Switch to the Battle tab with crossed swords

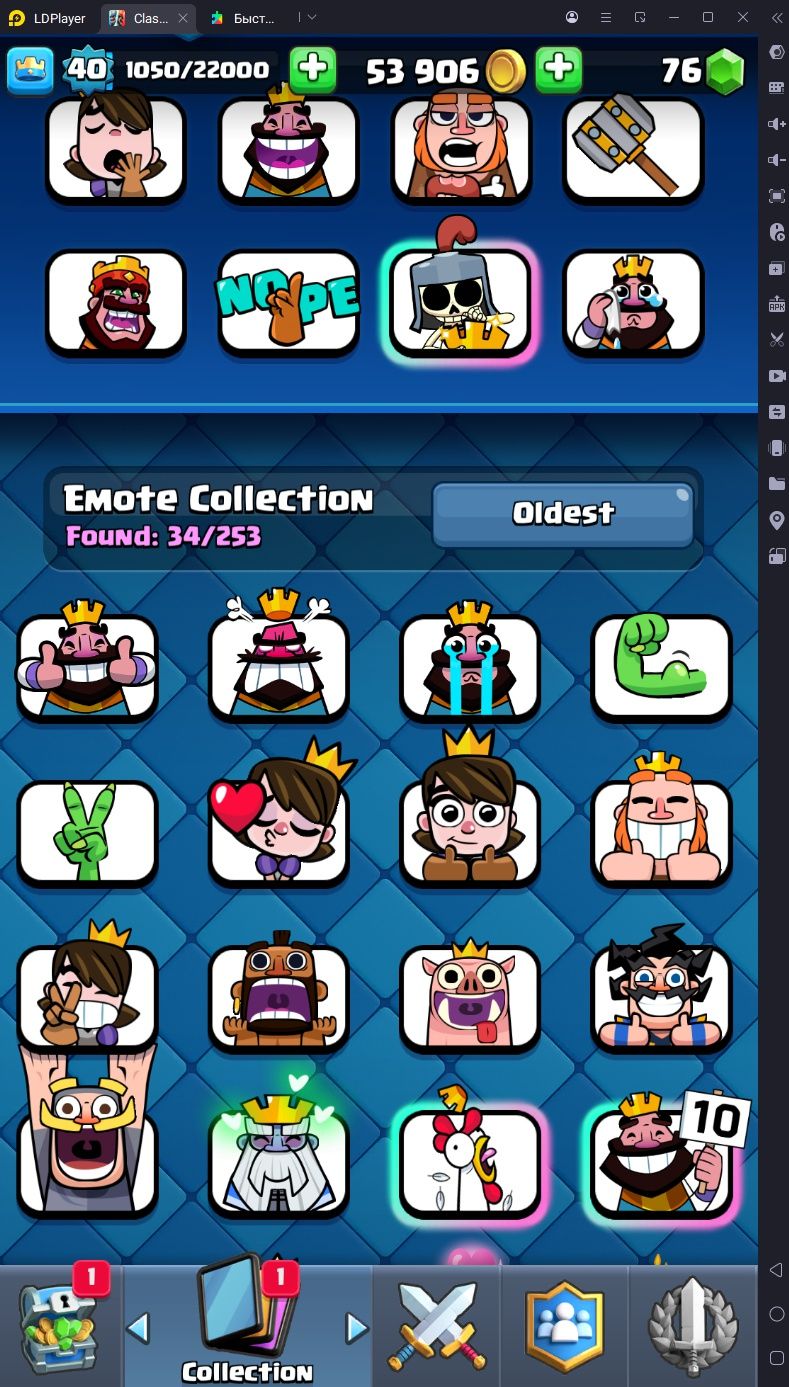437,1325
